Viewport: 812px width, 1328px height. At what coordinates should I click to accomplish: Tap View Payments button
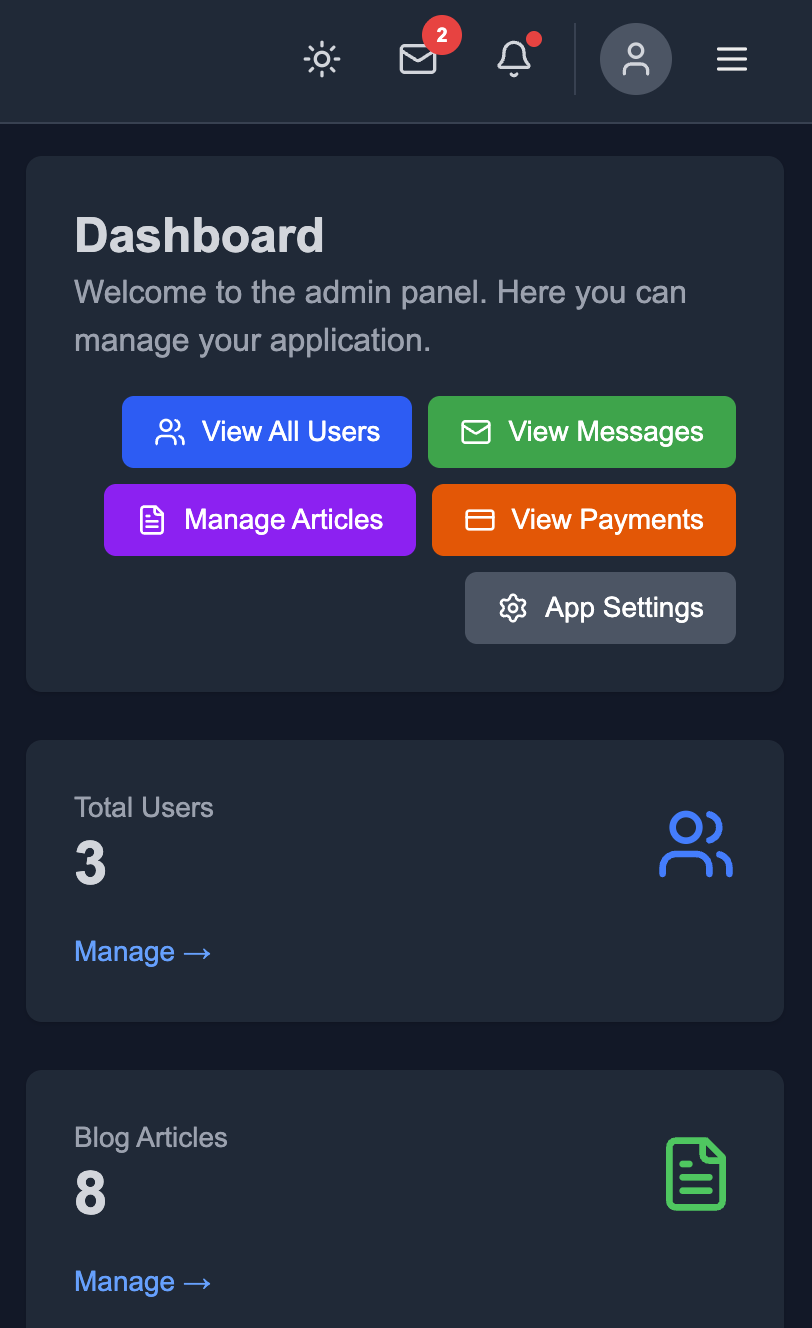(584, 520)
